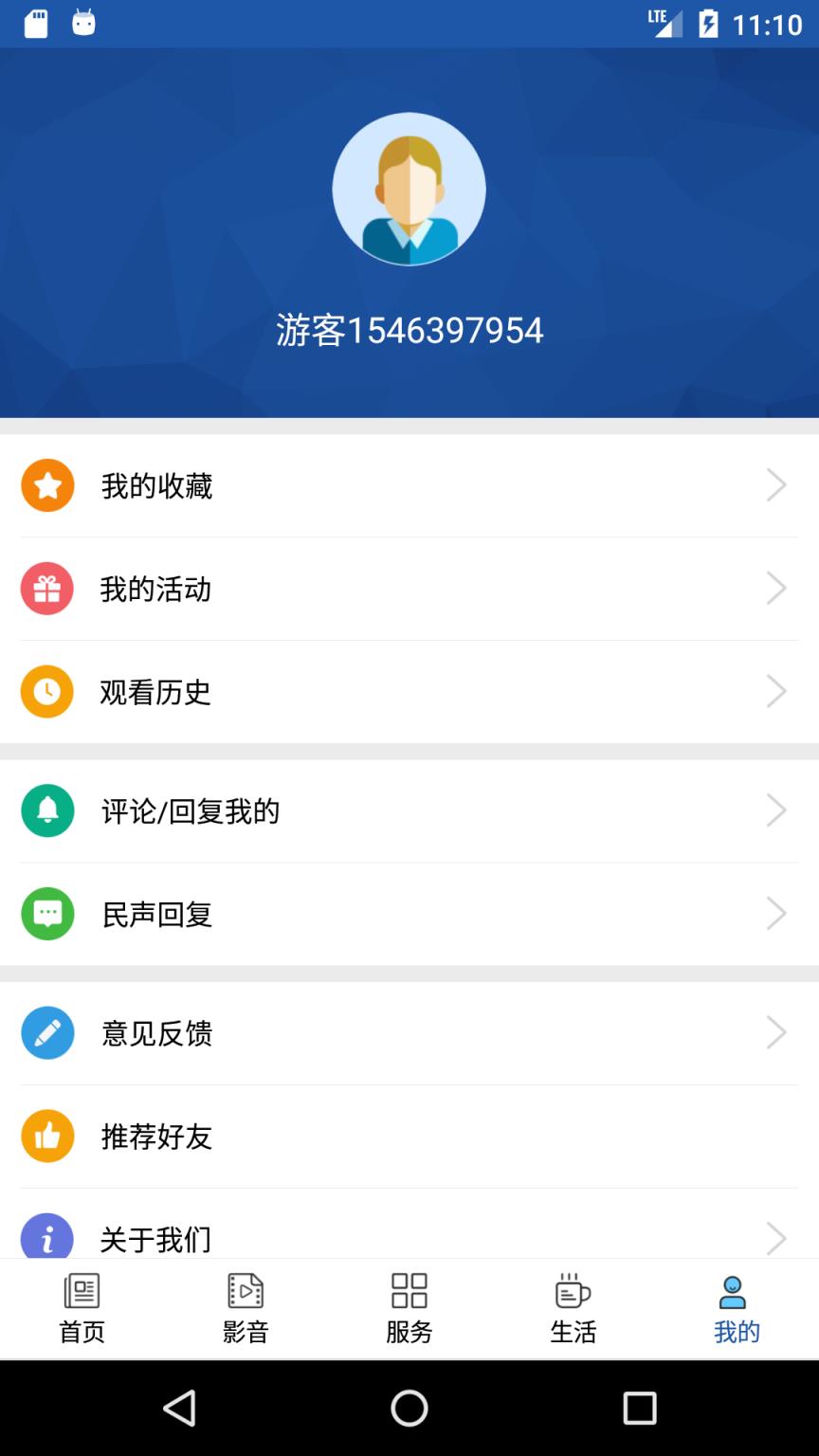The width and height of the screenshot is (819, 1456).
Task: Tap the profile avatar picture
Action: pos(409,189)
